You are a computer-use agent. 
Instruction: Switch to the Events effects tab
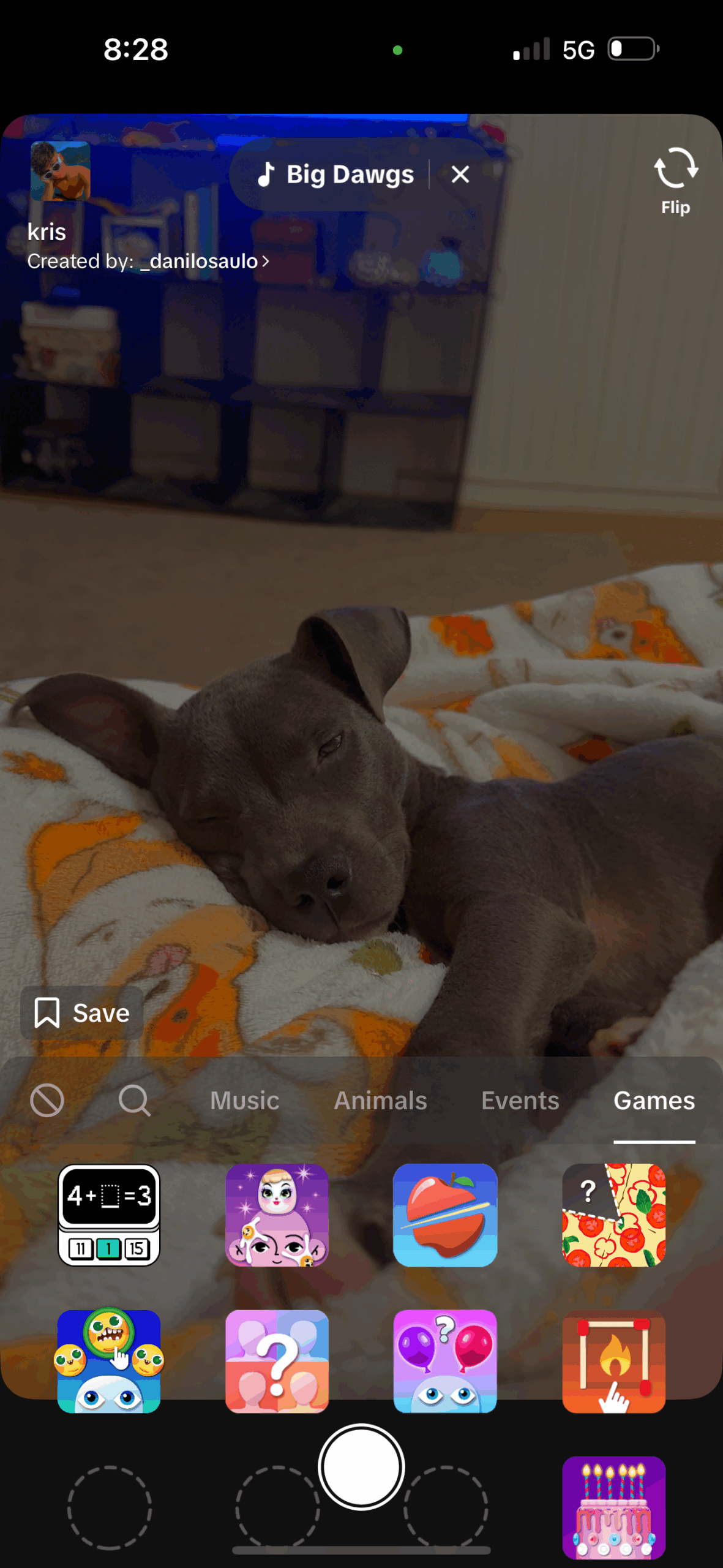(520, 1101)
